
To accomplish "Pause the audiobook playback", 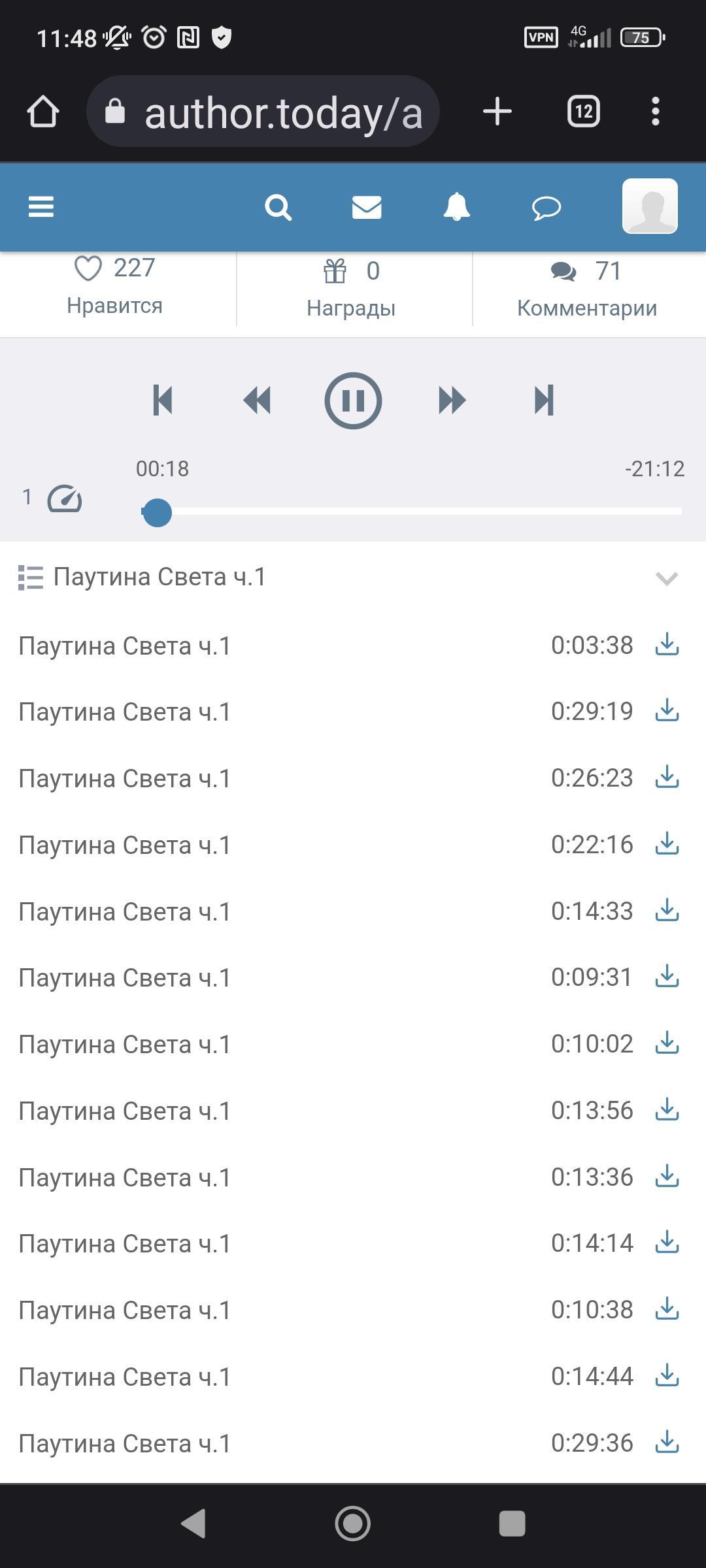I will [x=353, y=400].
